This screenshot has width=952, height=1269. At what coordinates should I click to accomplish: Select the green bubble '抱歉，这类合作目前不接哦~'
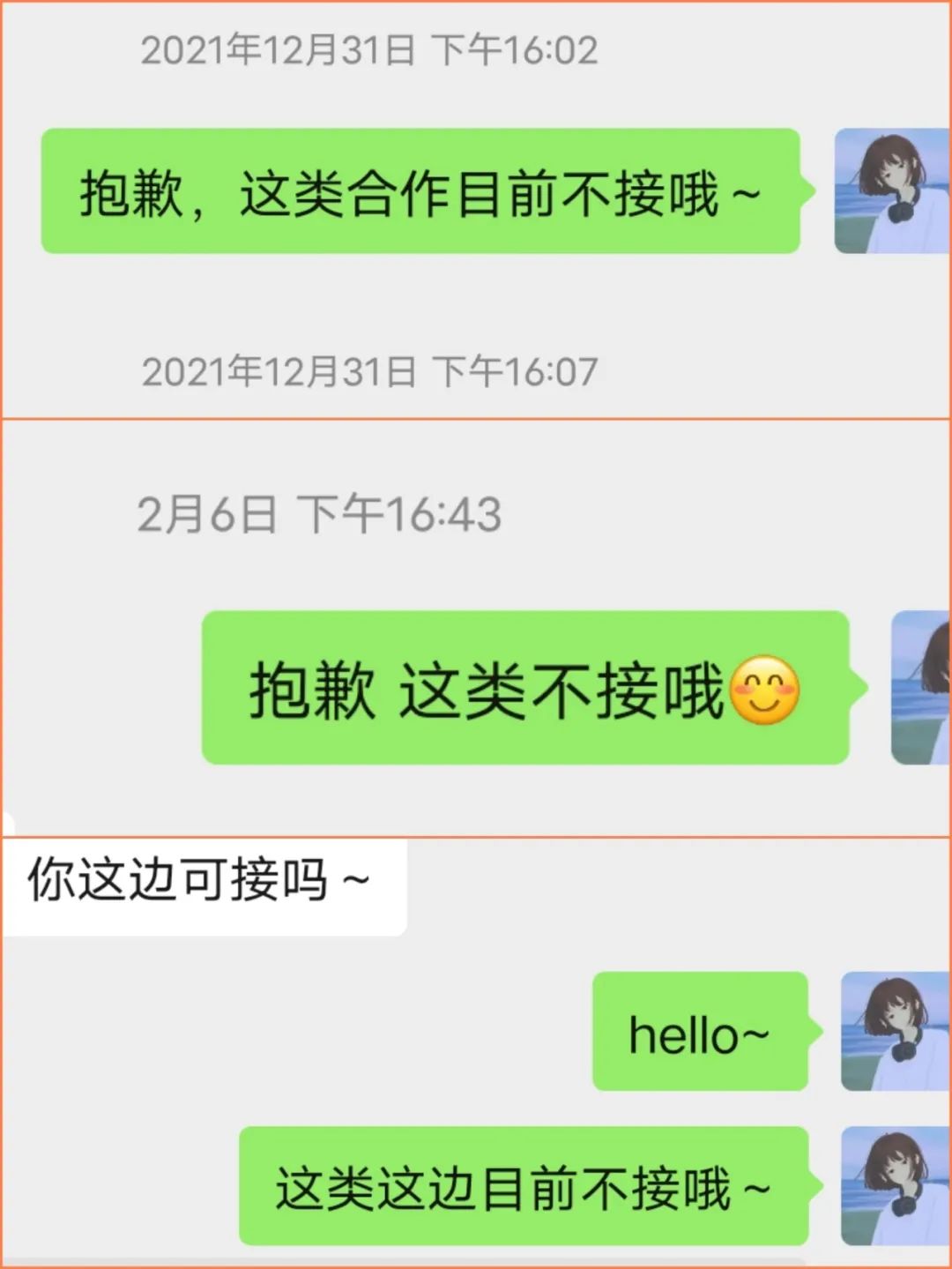pos(423,192)
